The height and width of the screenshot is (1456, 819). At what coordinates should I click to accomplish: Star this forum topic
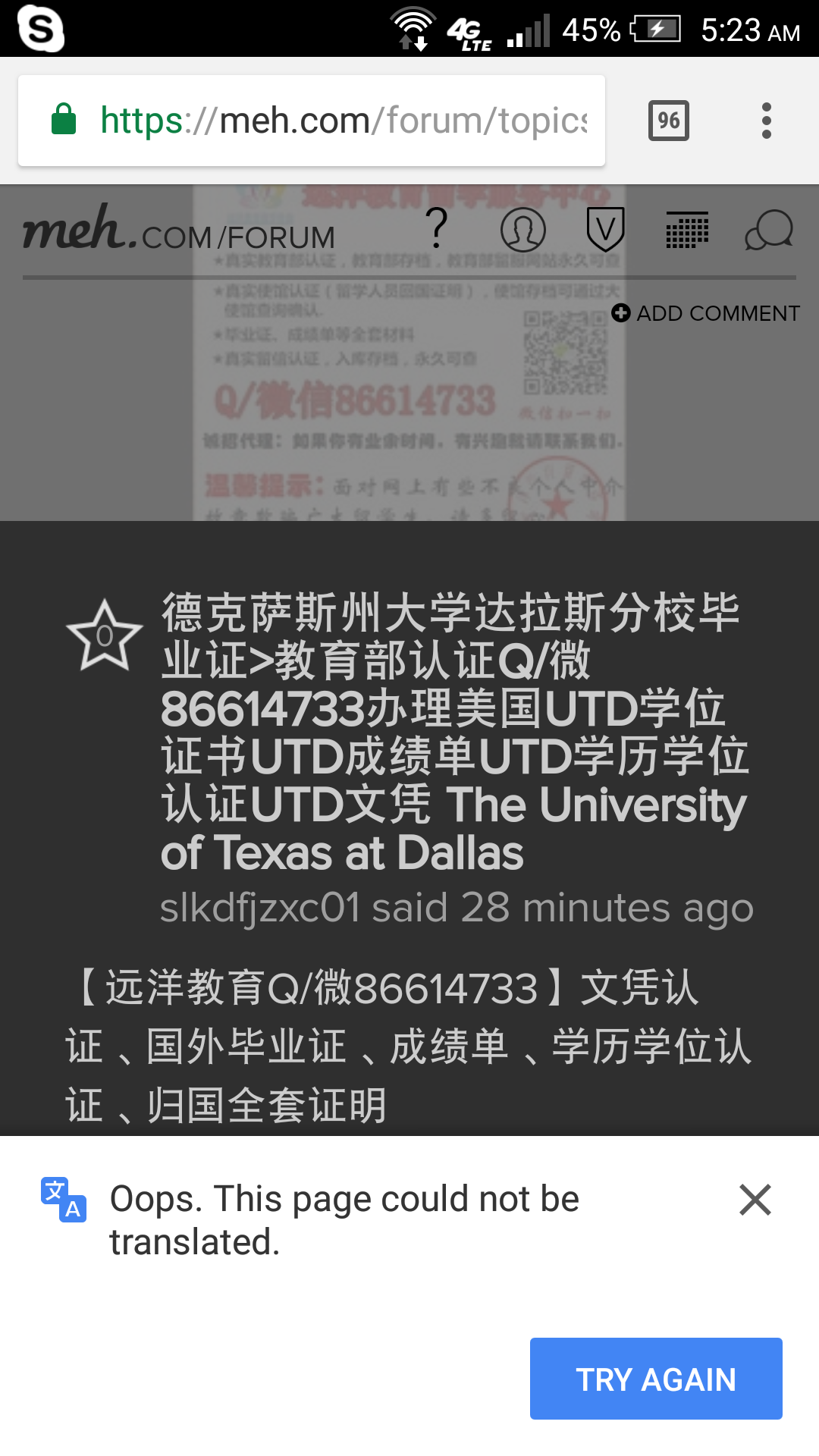(105, 635)
